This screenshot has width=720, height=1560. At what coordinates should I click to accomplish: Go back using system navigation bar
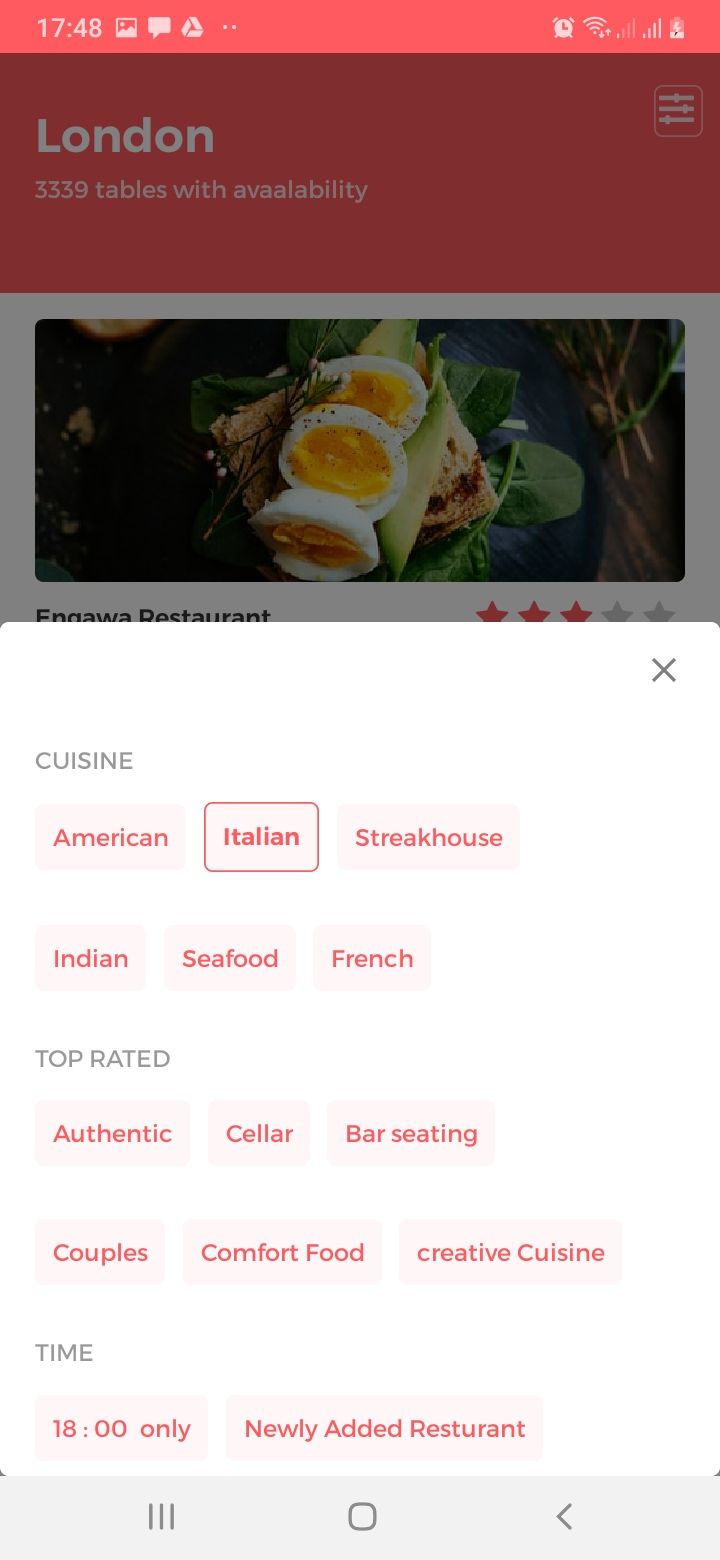tap(564, 1516)
